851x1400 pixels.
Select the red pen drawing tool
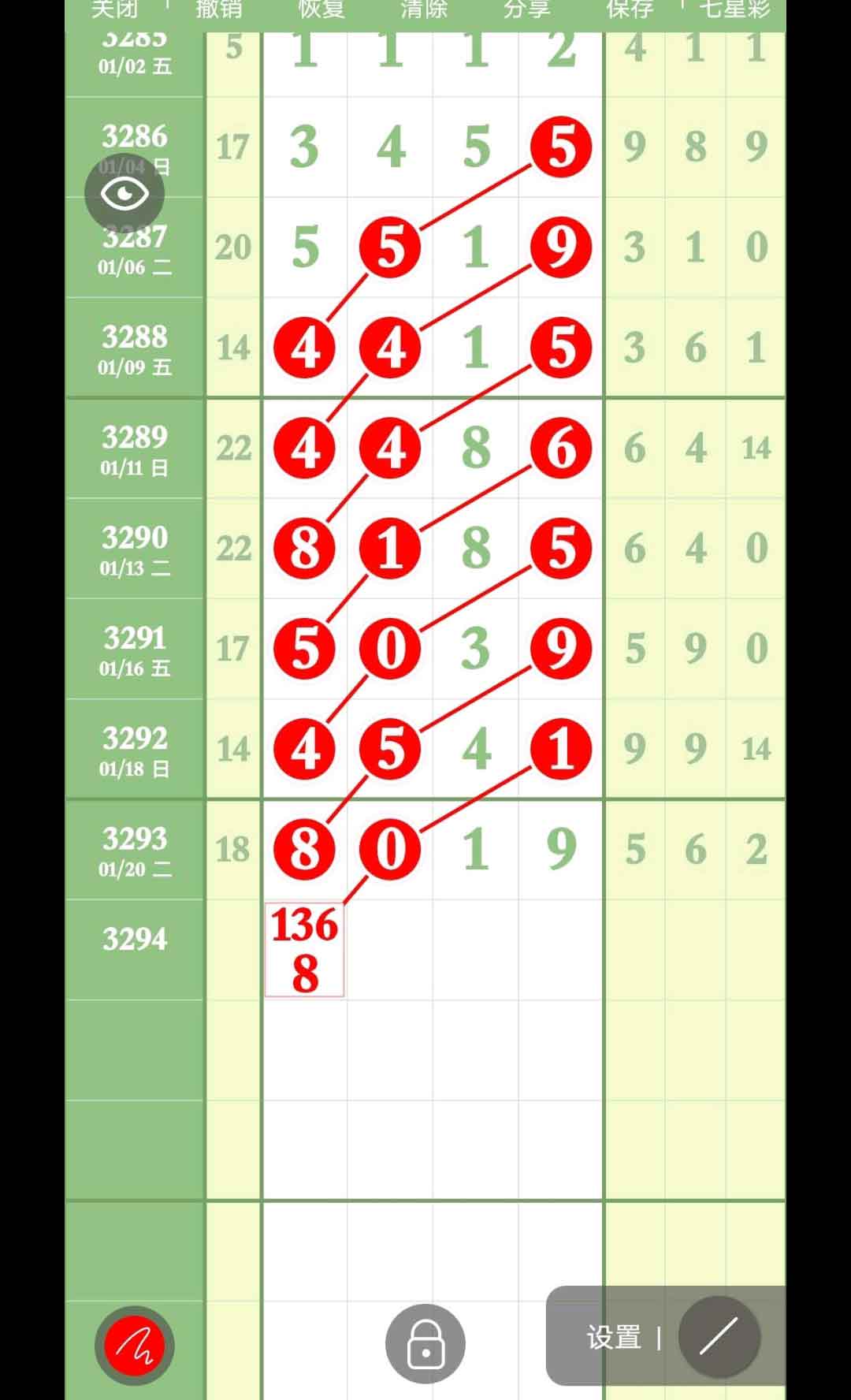pos(134,1345)
